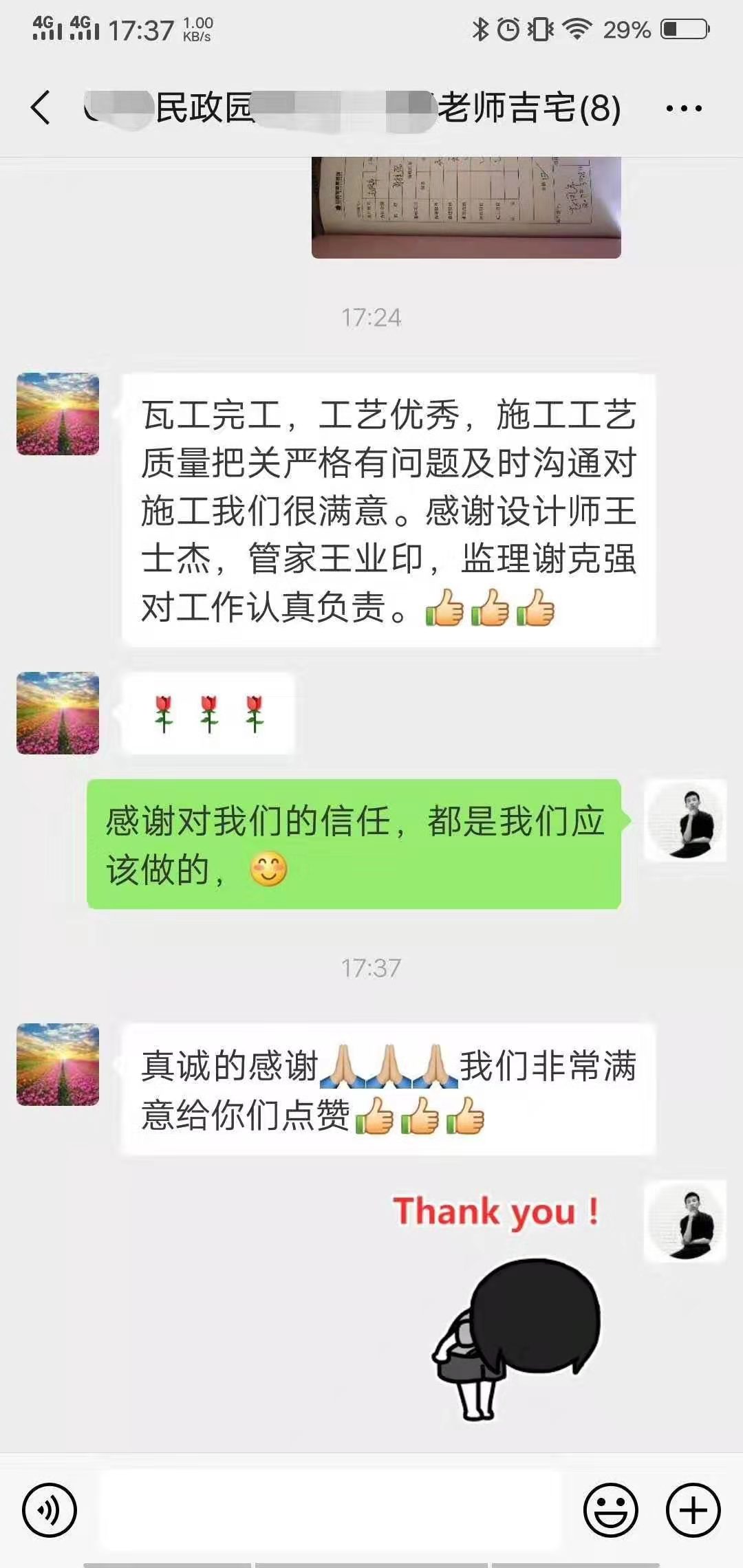Open my avatar beside the green reply
This screenshot has height=1568, width=743.
(685, 820)
